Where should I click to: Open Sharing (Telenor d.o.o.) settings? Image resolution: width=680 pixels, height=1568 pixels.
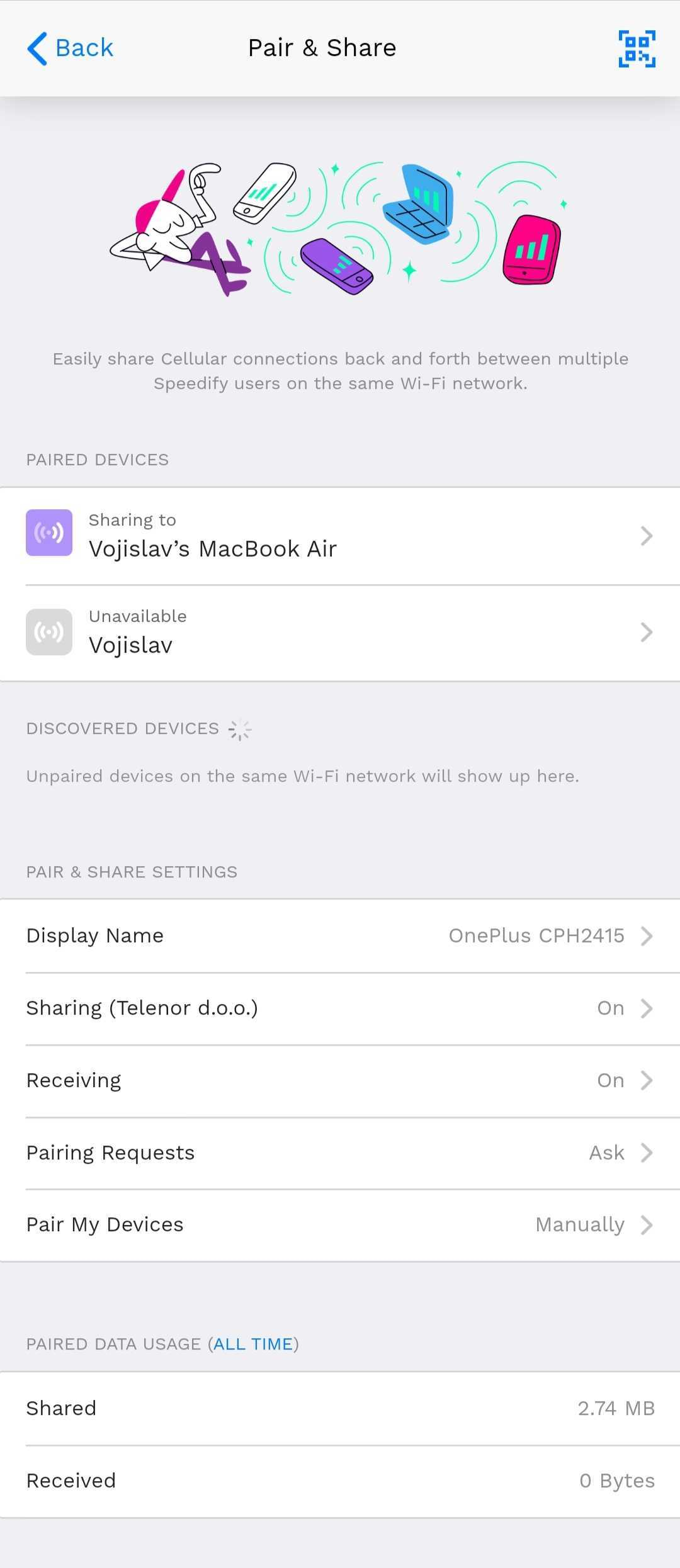pyautogui.click(x=340, y=1008)
